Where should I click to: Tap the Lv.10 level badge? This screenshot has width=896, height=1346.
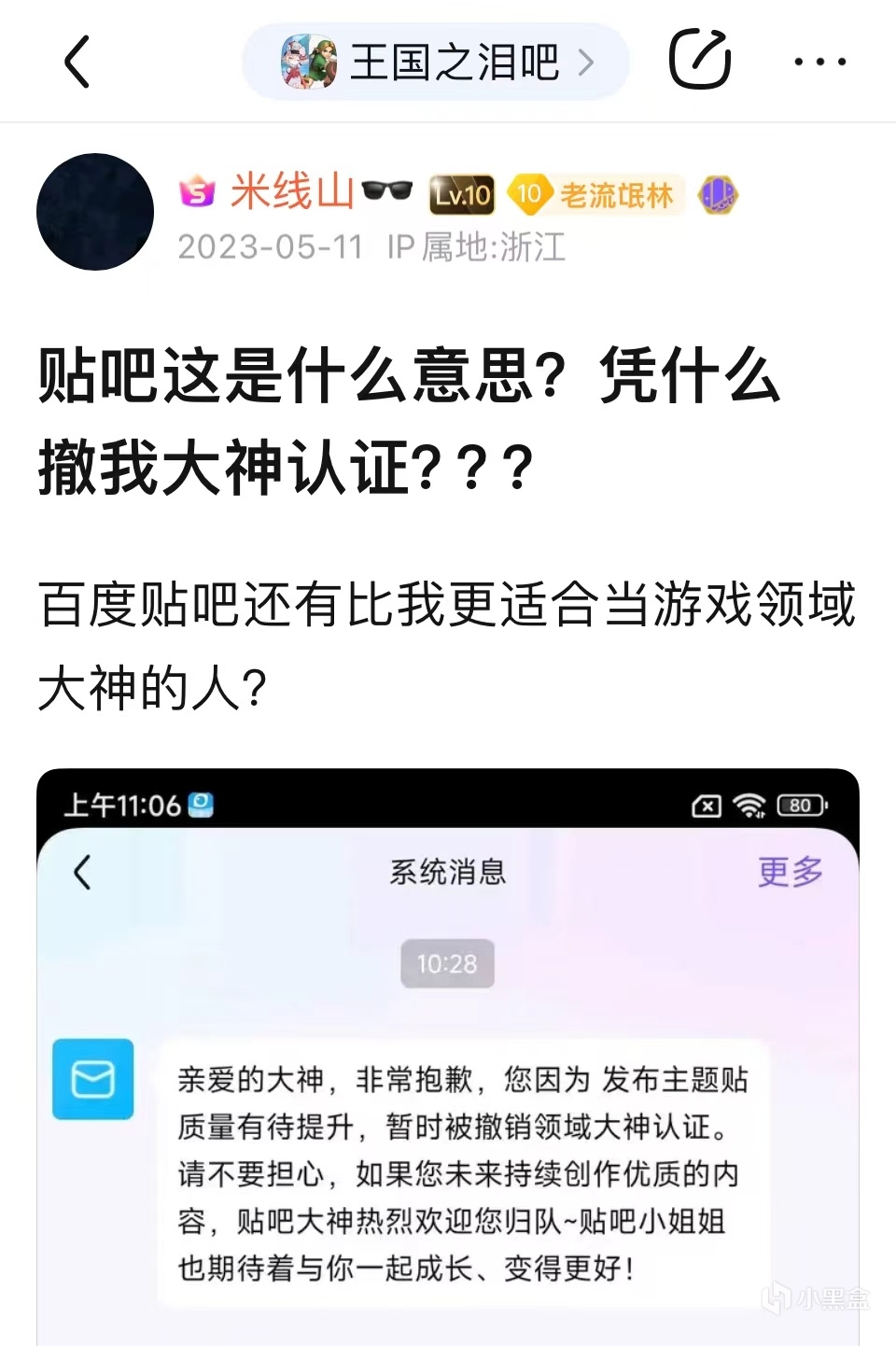point(462,194)
